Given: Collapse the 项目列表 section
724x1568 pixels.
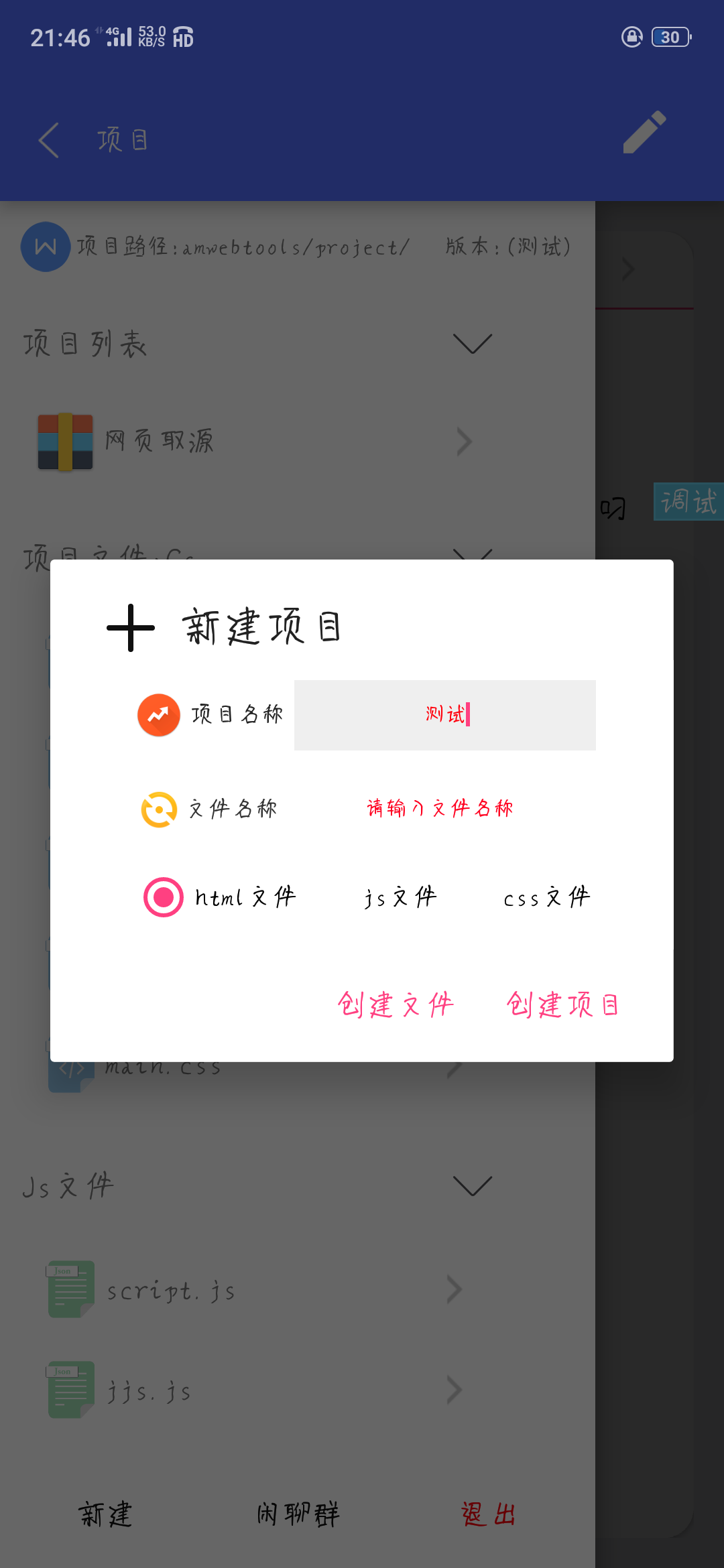Looking at the screenshot, I should point(473,344).
